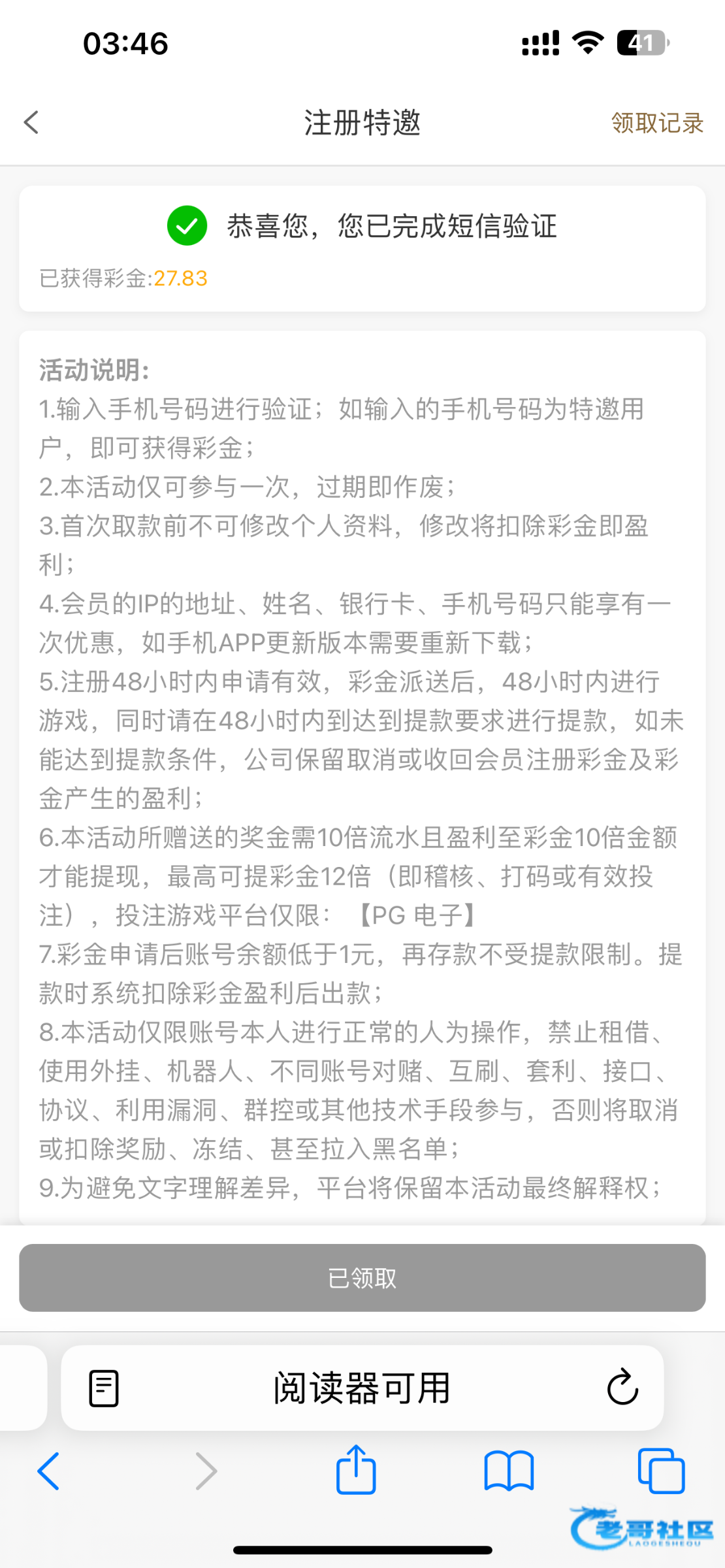This screenshot has height=1568, width=725.
Task: Share this page
Action: (x=356, y=1469)
